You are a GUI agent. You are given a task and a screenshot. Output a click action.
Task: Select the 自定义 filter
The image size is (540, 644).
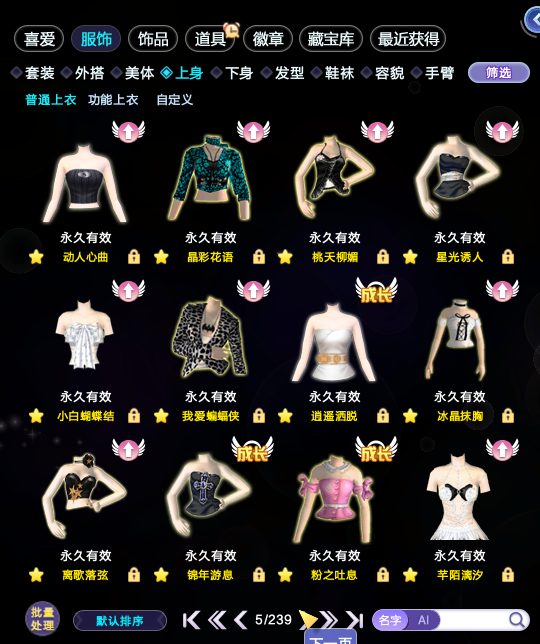tap(175, 99)
